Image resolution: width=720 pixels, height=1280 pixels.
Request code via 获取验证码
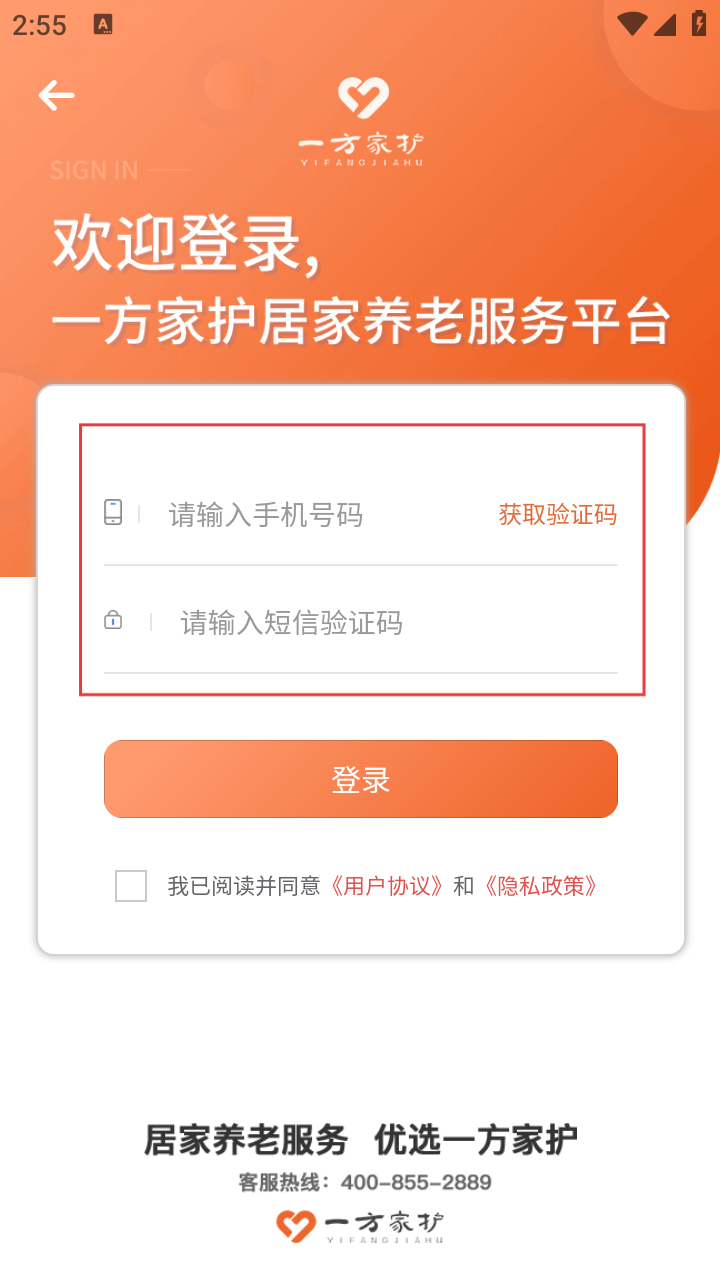click(558, 515)
